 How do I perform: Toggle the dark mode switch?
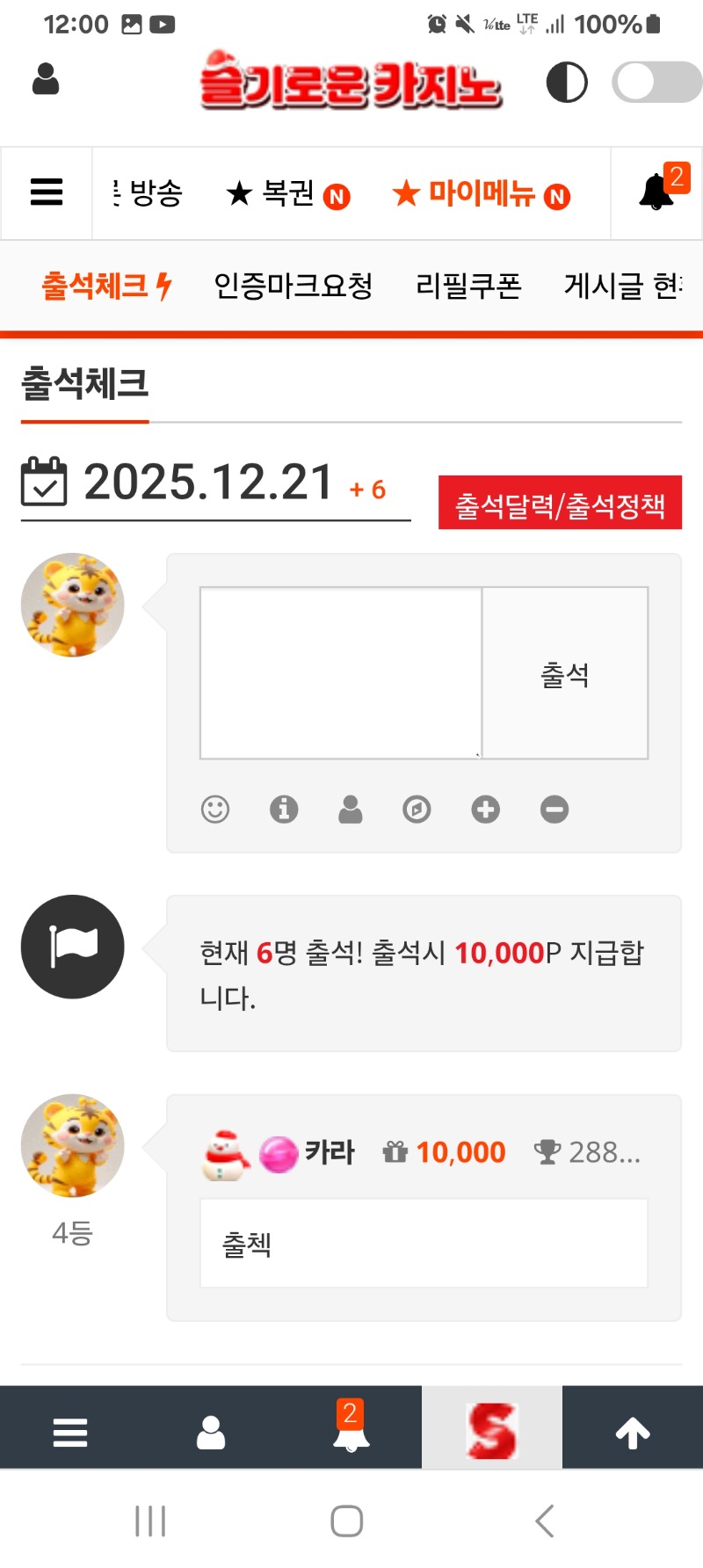coord(656,83)
